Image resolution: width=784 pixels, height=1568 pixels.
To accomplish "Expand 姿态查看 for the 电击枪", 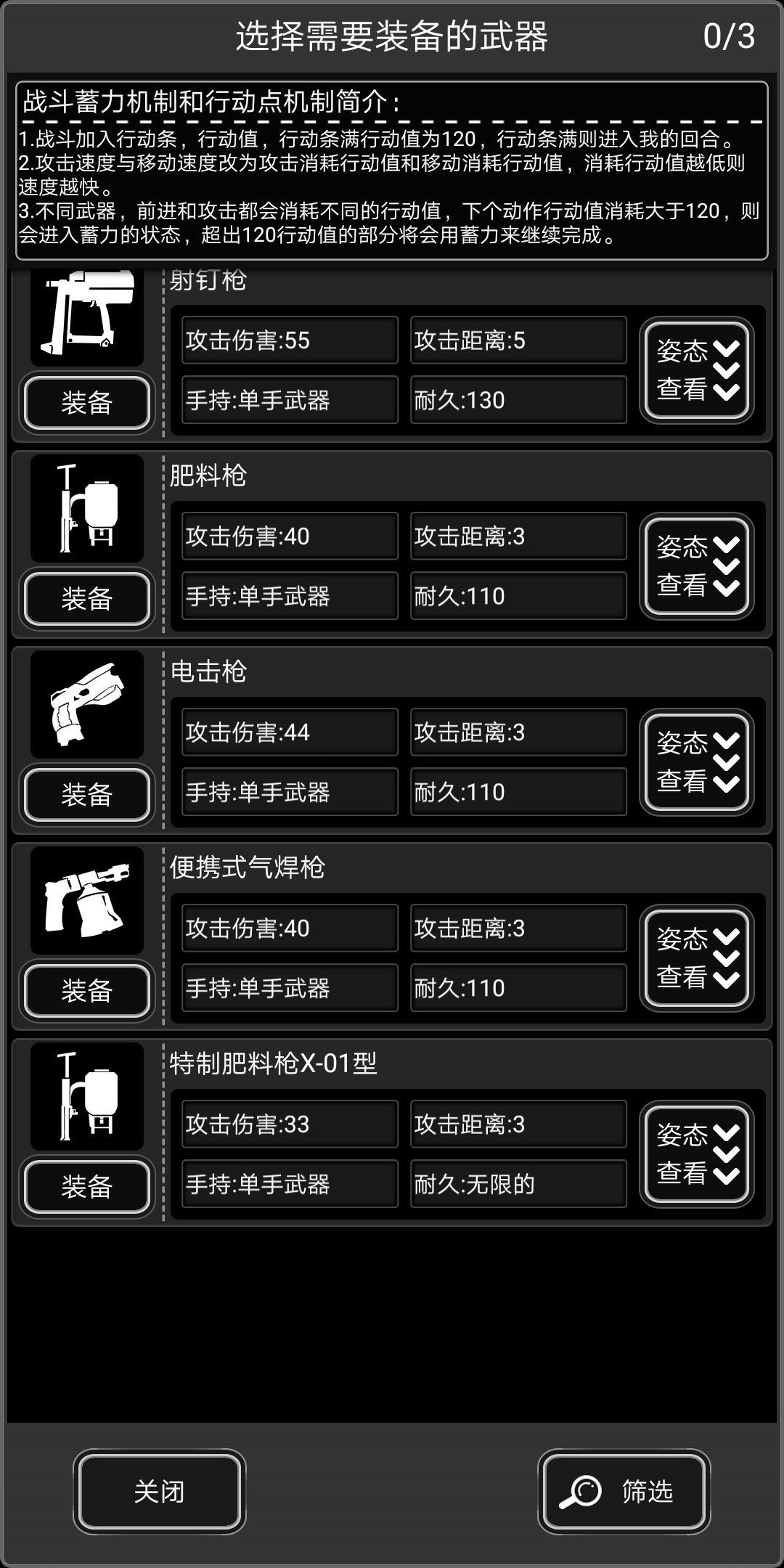I will (x=695, y=762).
